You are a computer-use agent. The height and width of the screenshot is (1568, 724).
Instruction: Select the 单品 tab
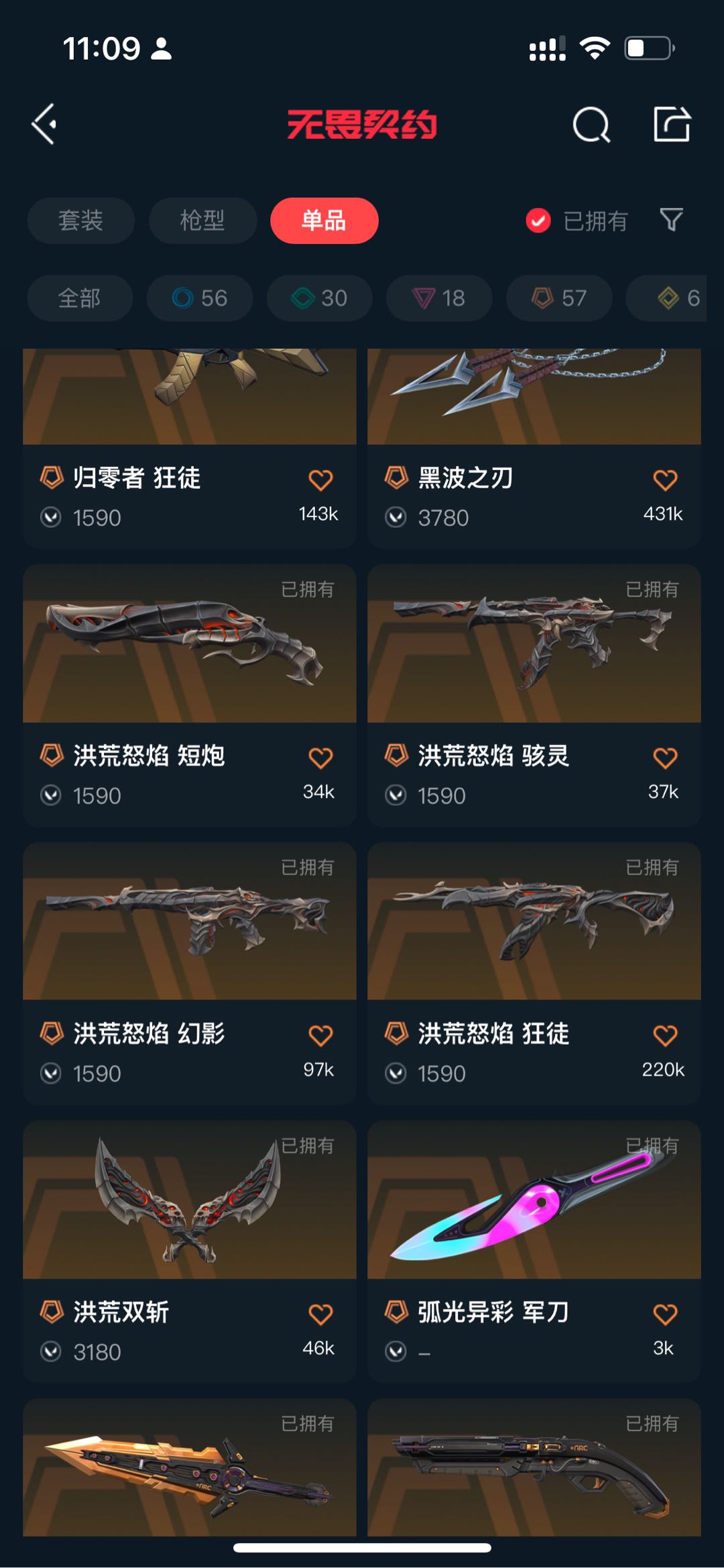tap(324, 221)
